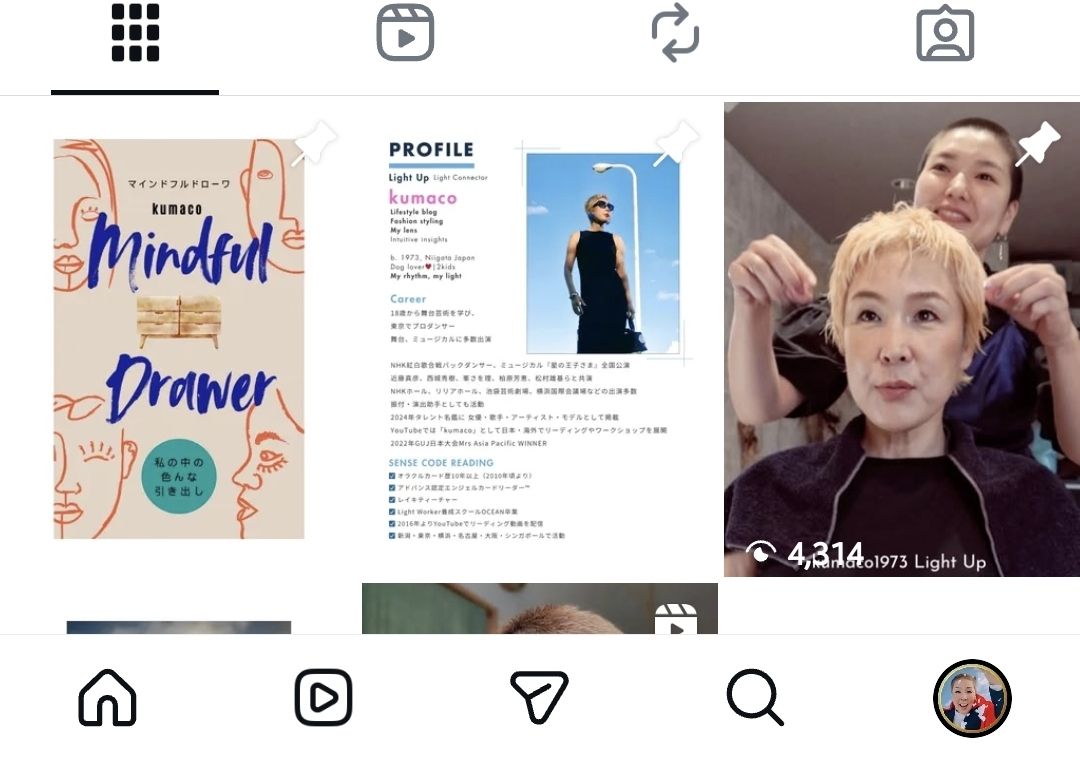Open the reposts tab
The width and height of the screenshot is (1080, 761).
[675, 34]
